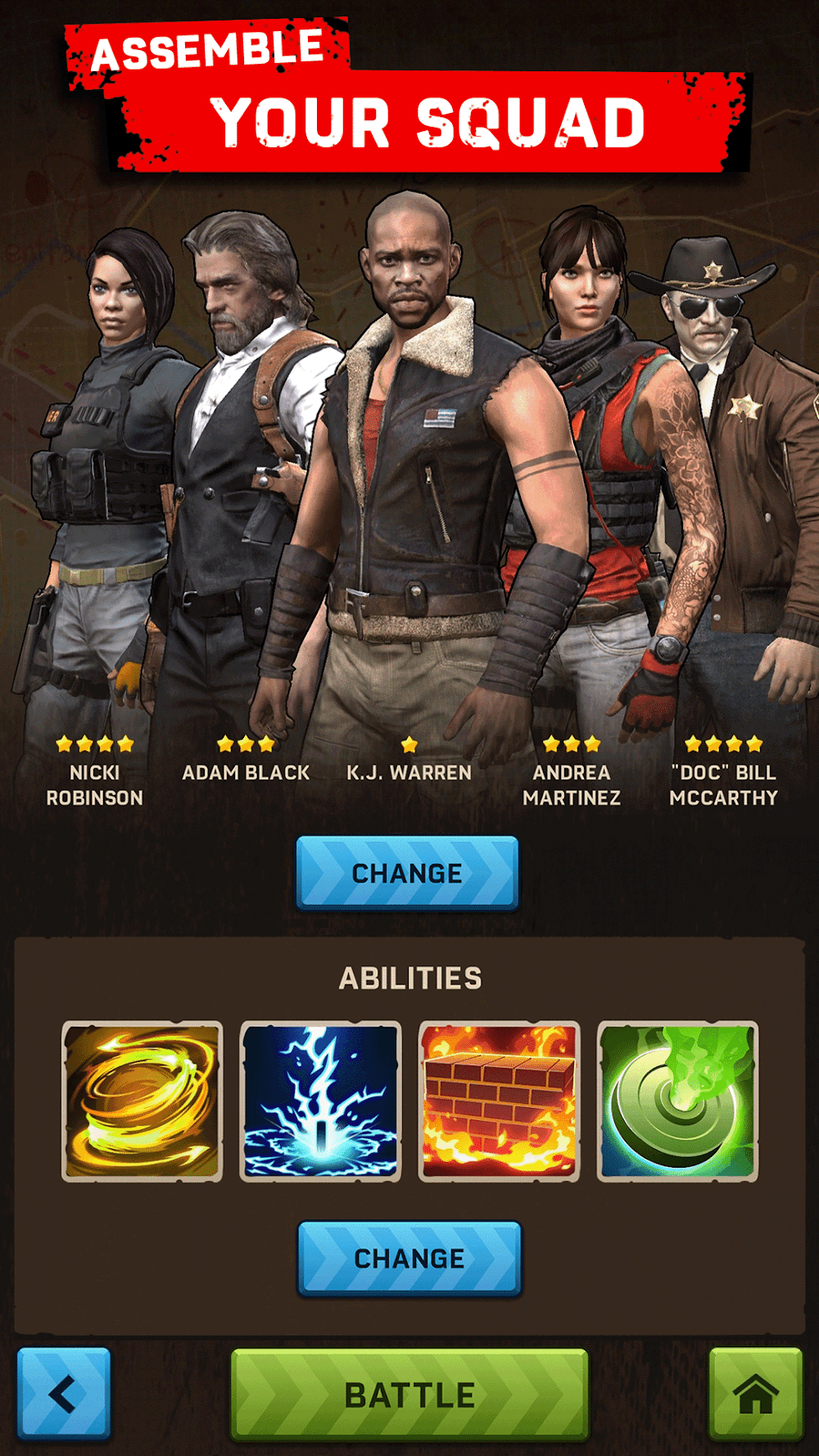
Task: Select the burning brick wall ability
Action: (499, 1101)
